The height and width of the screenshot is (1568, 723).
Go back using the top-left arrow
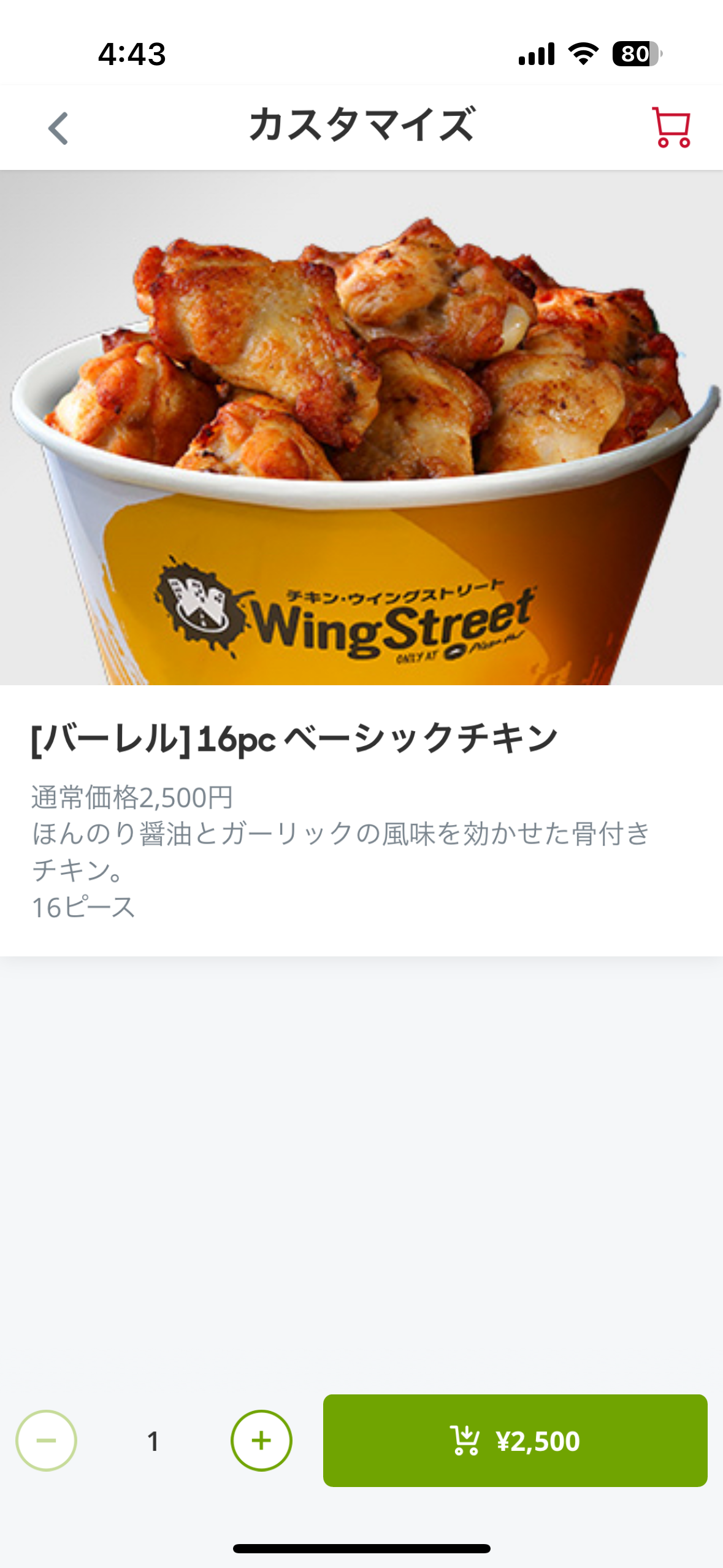click(x=58, y=128)
